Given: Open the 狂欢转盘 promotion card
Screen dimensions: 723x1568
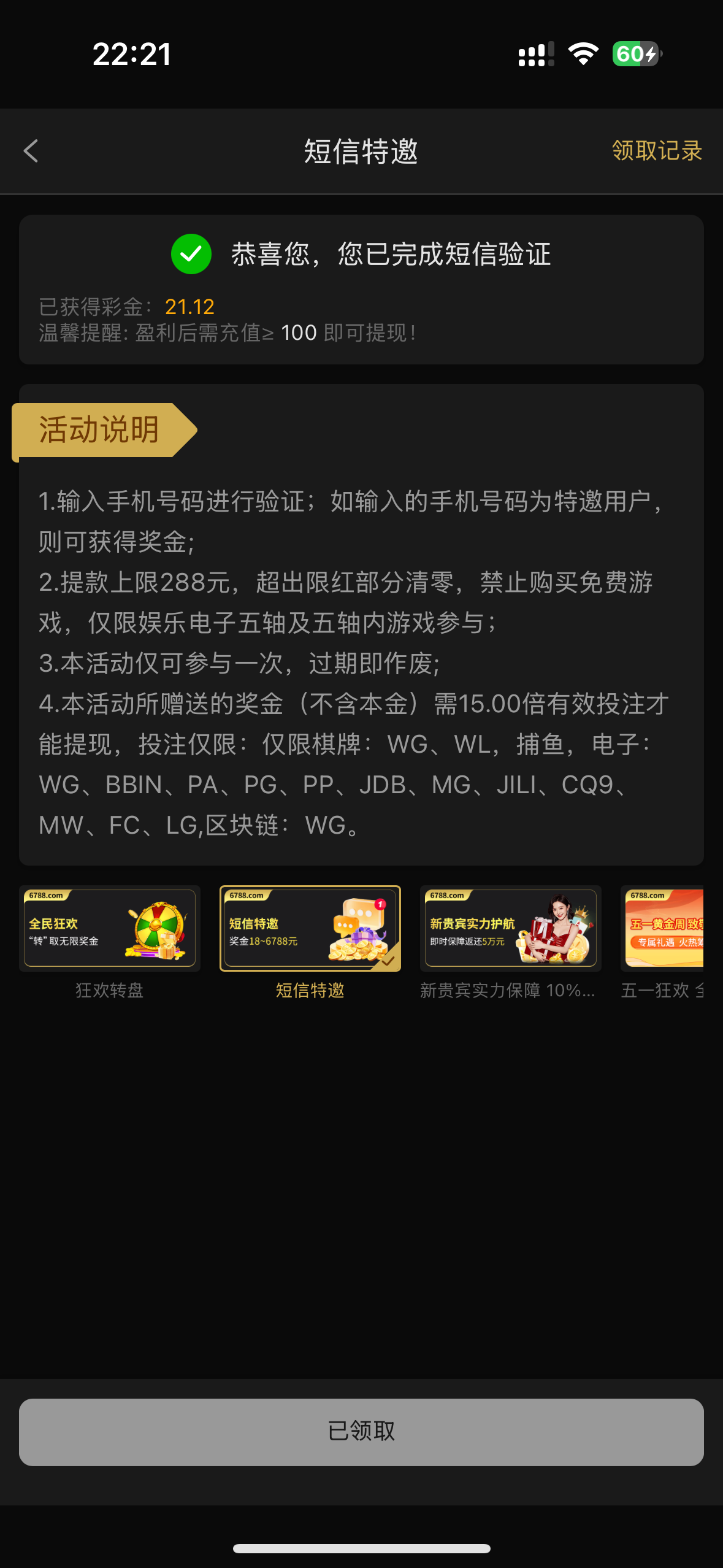Looking at the screenshot, I should [110, 928].
